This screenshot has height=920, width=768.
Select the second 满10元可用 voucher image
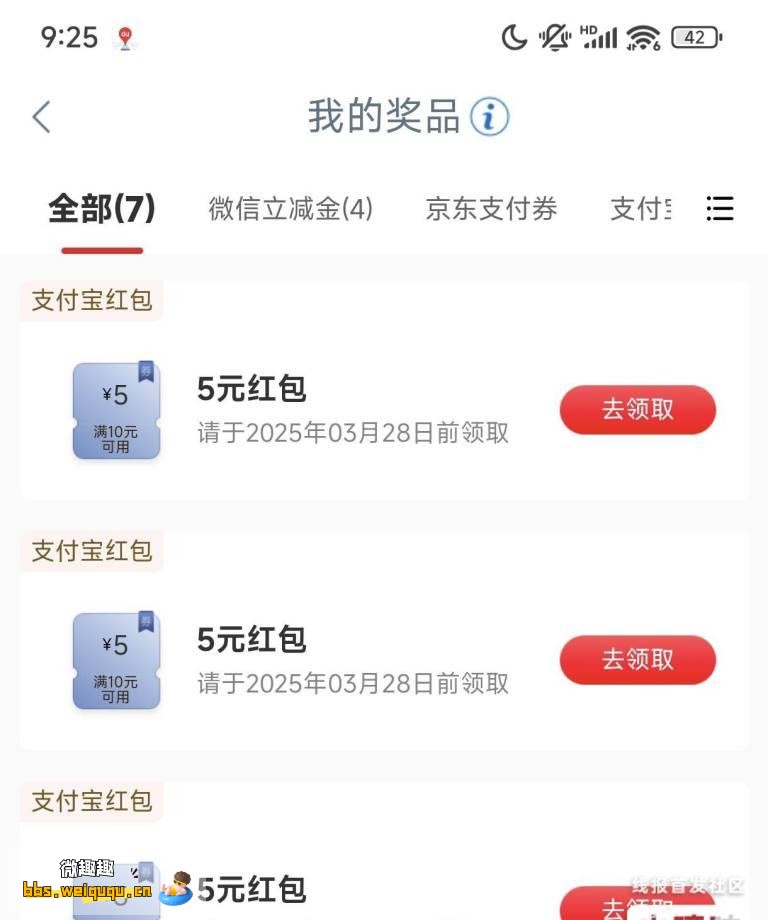[x=116, y=660]
